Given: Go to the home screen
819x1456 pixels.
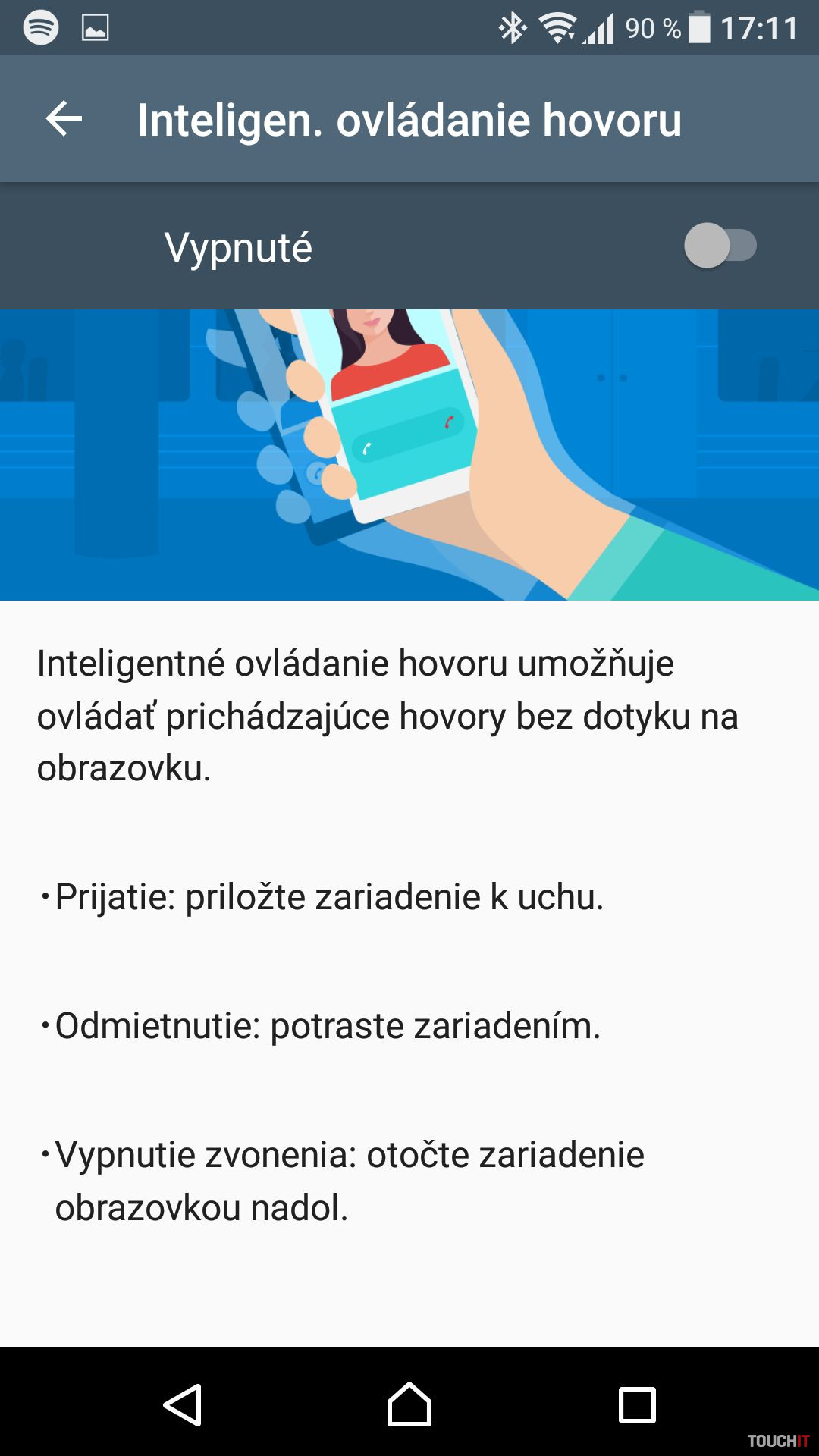Looking at the screenshot, I should [x=409, y=1404].
